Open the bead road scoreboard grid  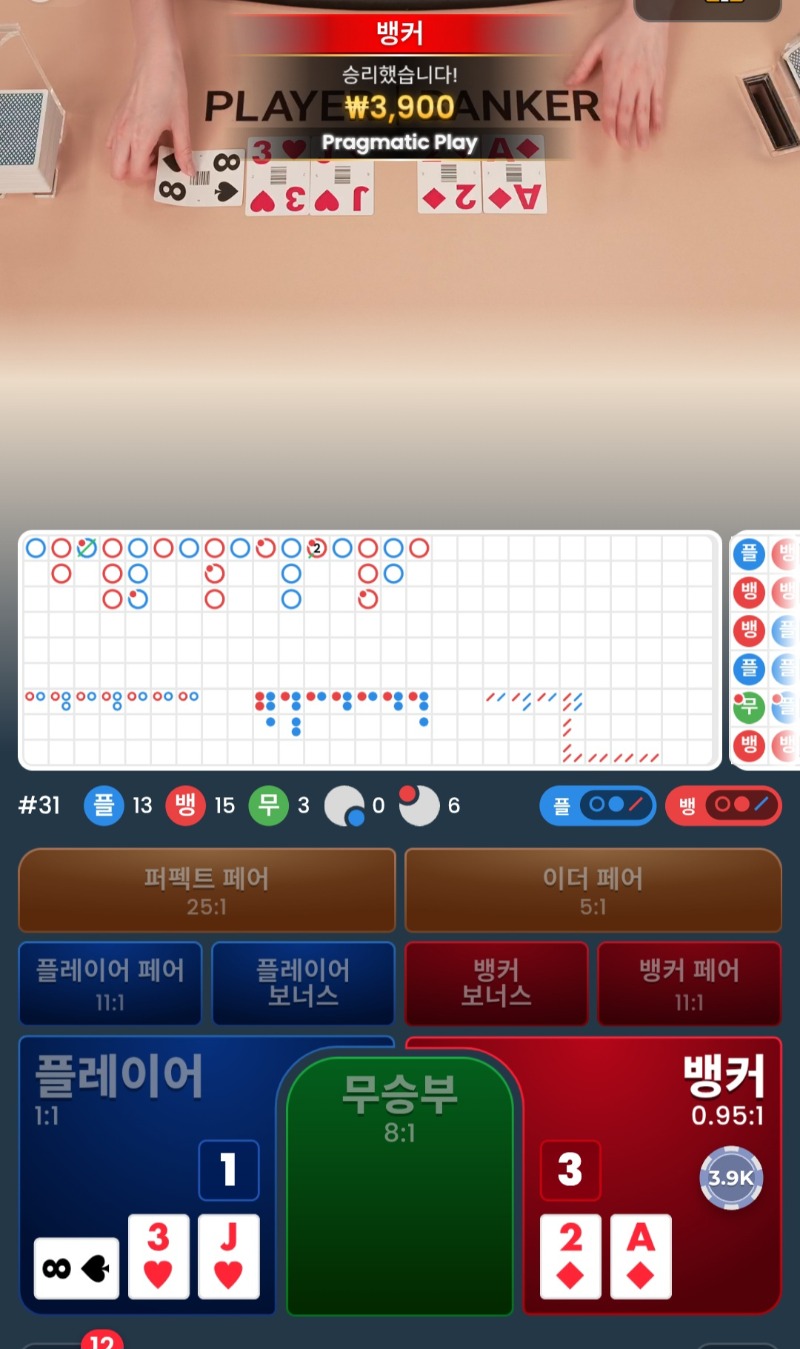point(765,650)
